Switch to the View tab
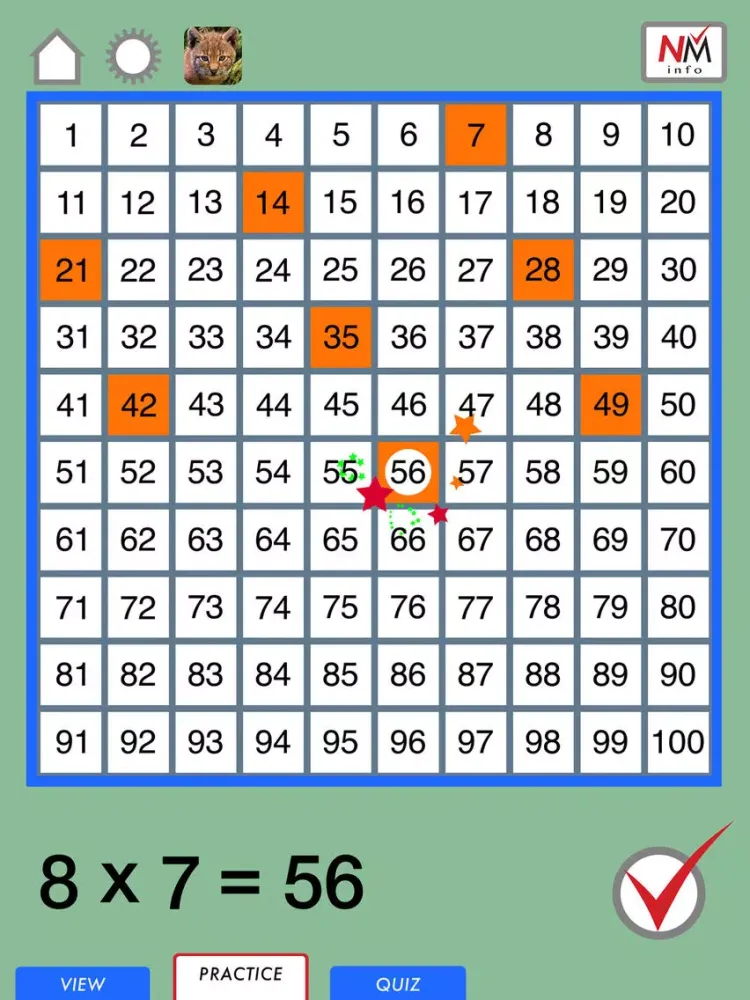Viewport: 750px width, 1000px height. (82, 983)
